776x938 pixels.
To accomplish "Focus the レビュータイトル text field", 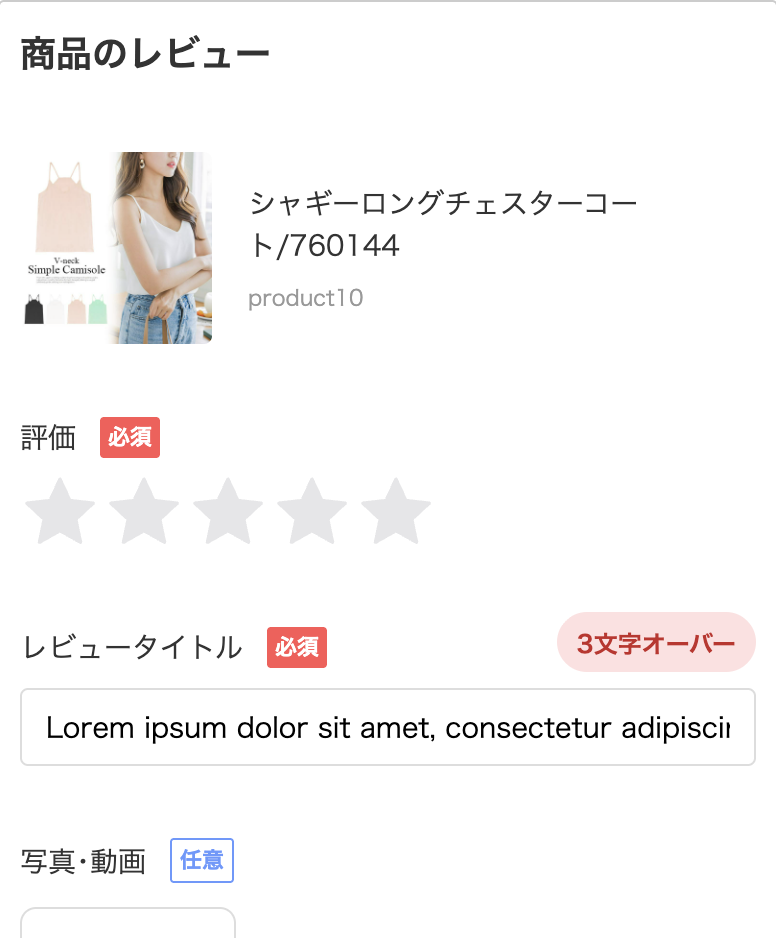I will coord(388,727).
